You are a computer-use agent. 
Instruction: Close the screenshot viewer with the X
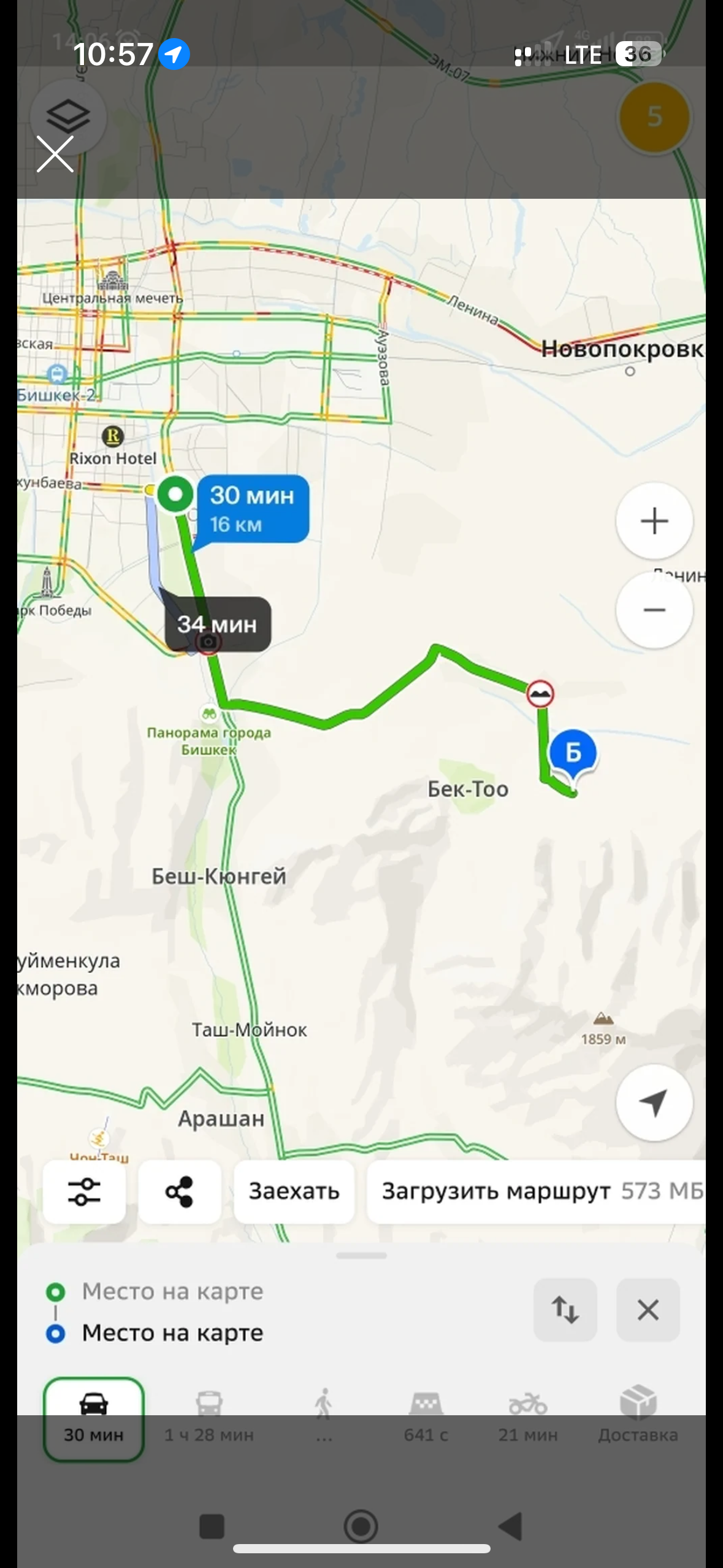(55, 154)
